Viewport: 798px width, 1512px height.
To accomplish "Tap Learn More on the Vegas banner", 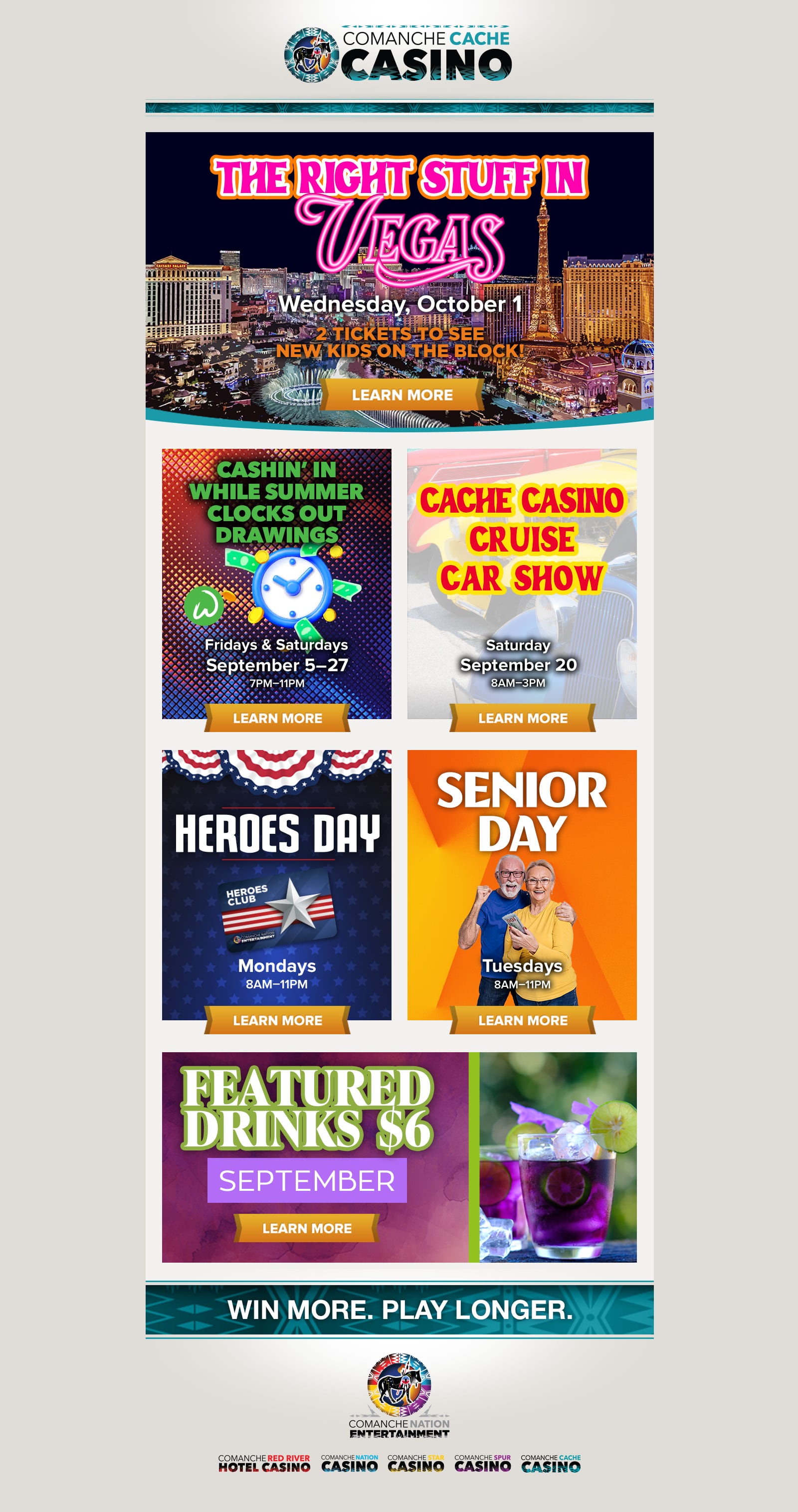I will tap(402, 395).
